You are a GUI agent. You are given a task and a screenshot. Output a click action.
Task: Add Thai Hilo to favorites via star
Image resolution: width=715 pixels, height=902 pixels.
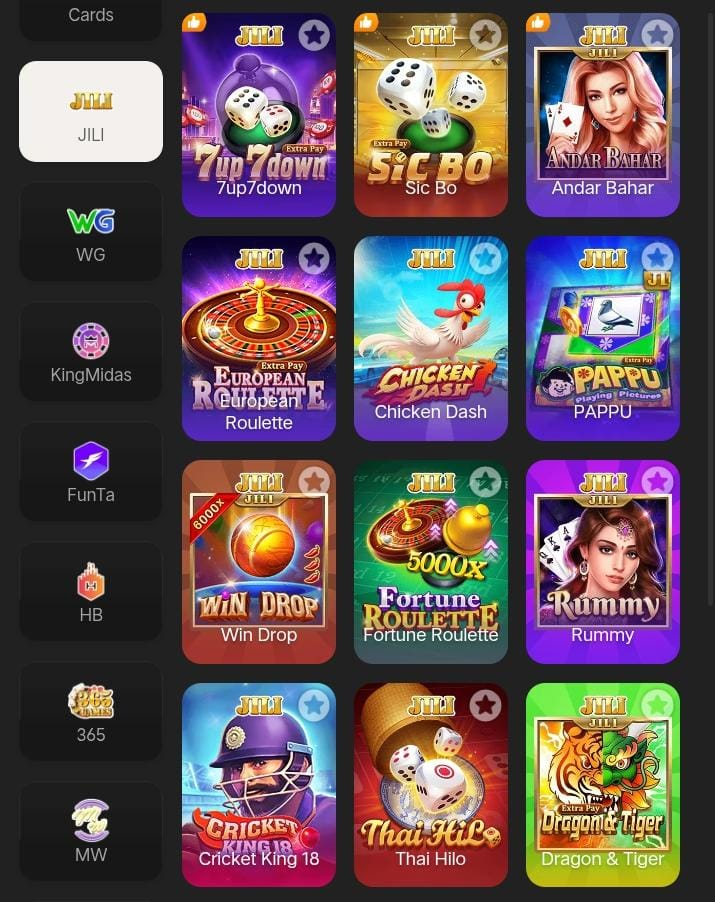click(x=485, y=705)
